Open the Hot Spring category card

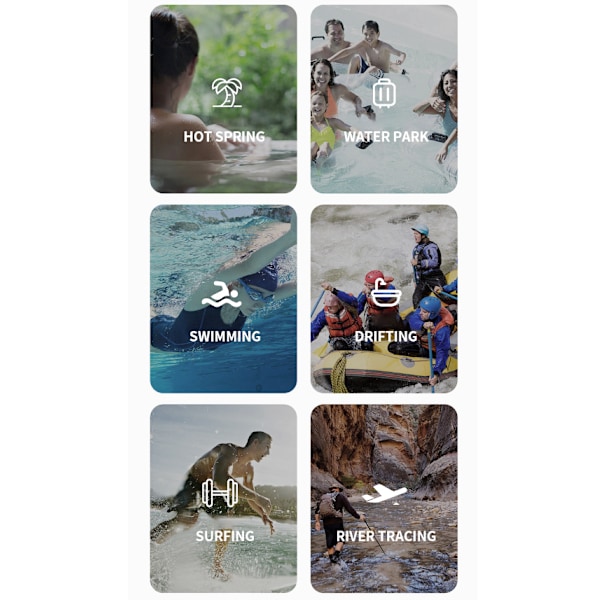click(x=224, y=100)
